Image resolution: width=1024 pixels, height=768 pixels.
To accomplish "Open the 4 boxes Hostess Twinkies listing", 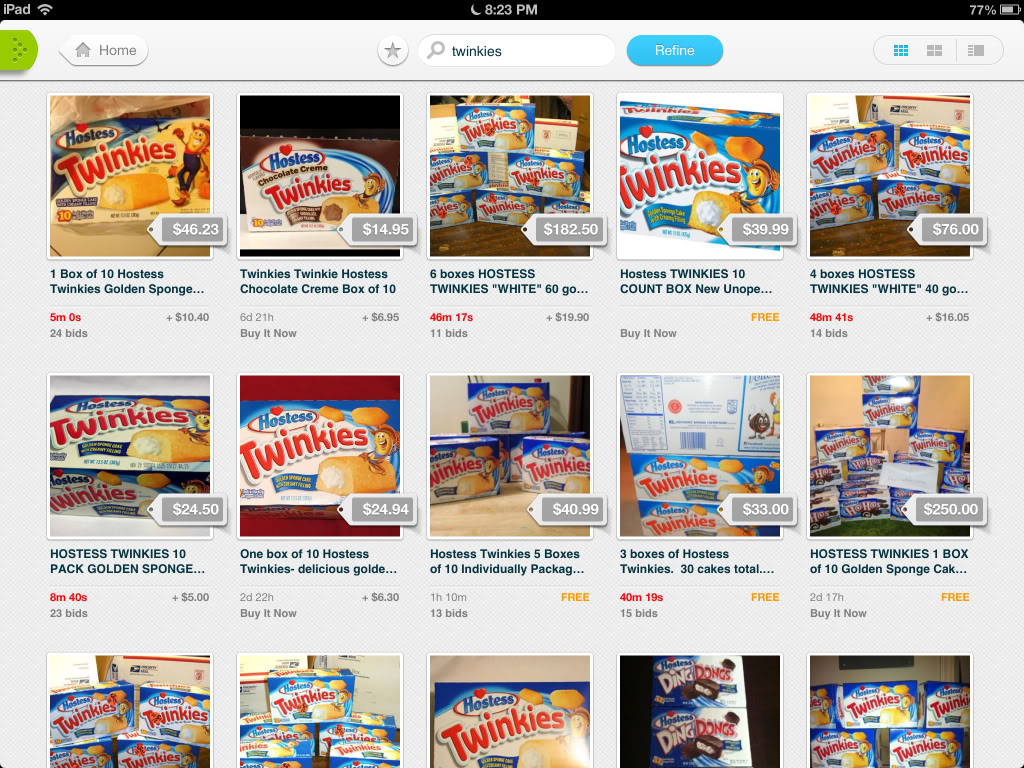I will click(x=890, y=177).
